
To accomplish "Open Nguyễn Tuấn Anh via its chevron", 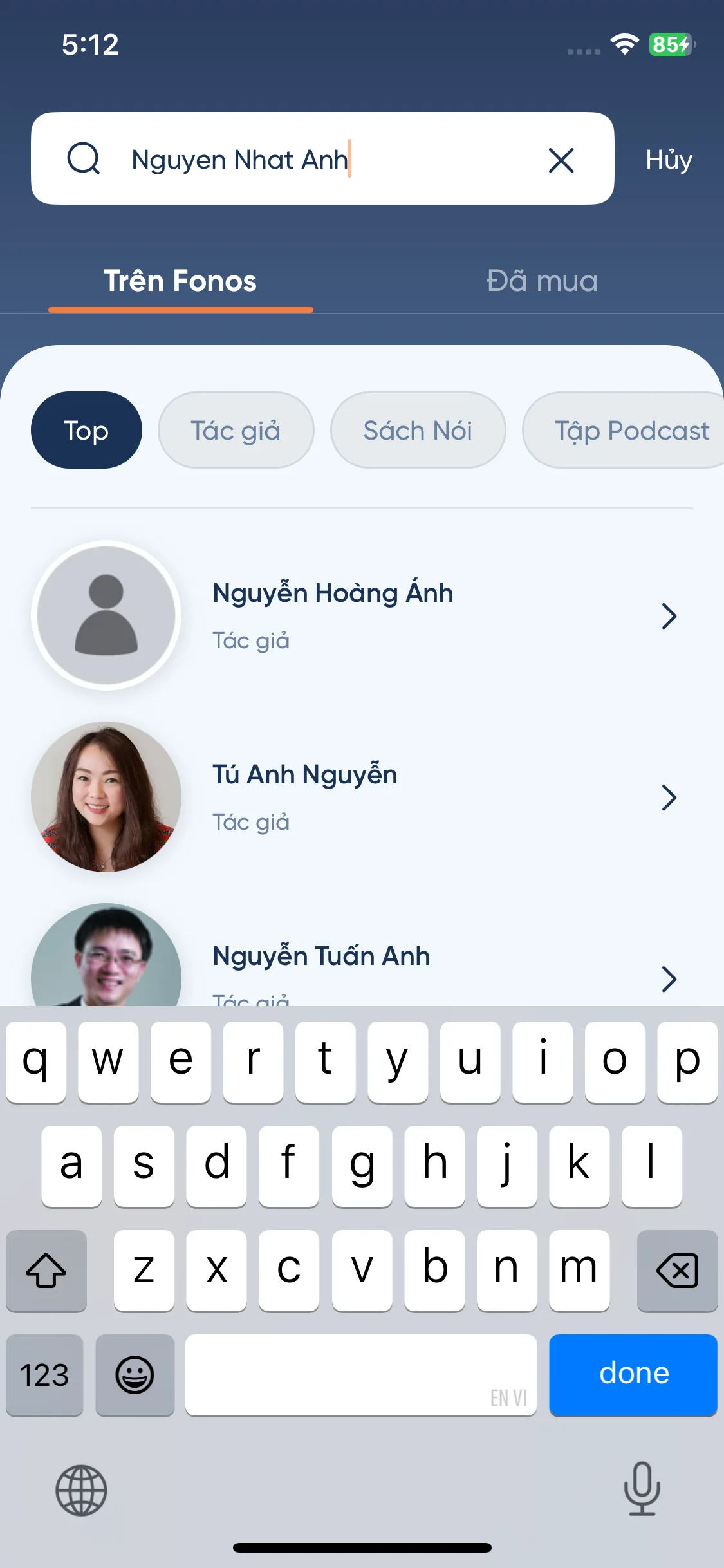I will tap(669, 979).
